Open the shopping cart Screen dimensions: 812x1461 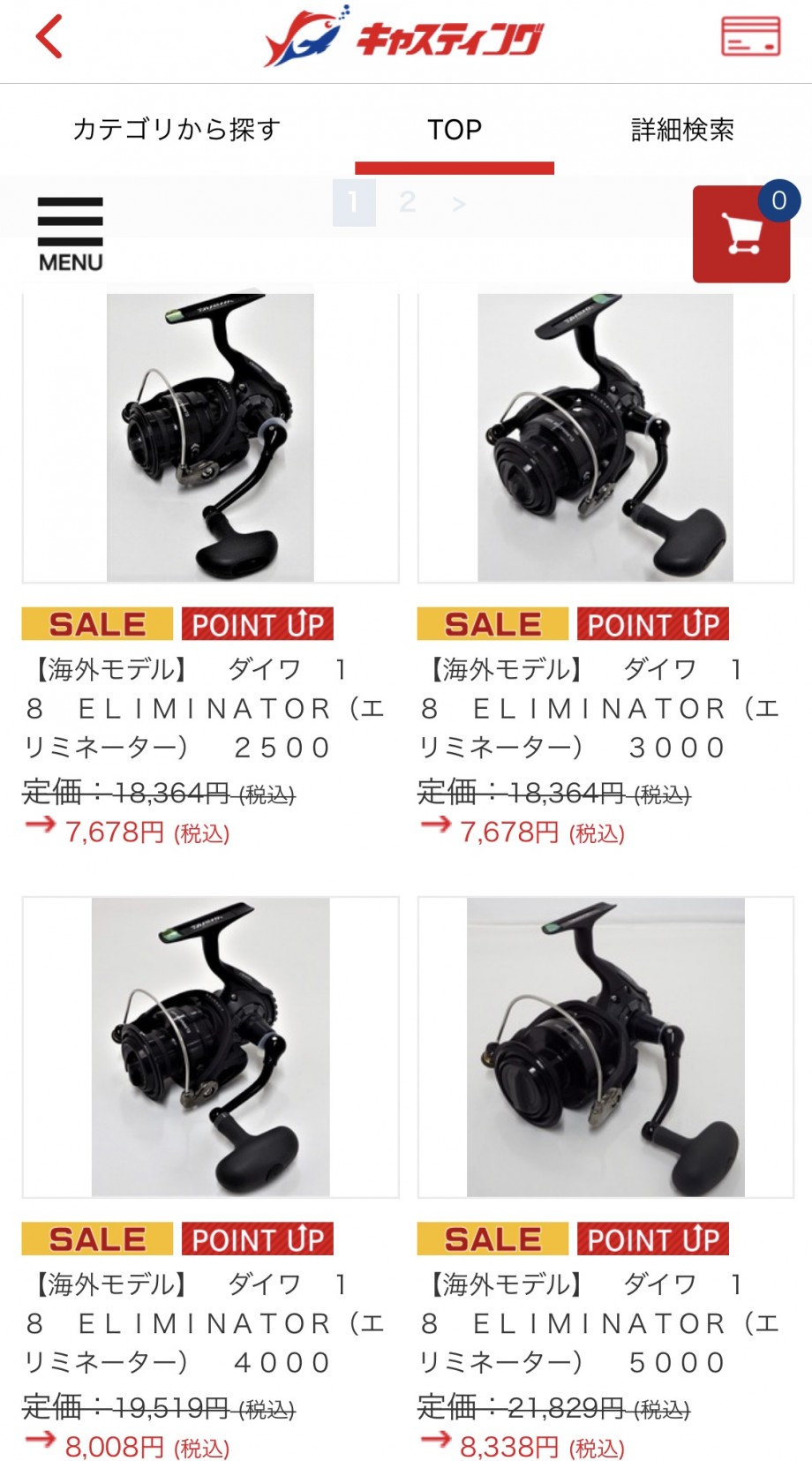(x=741, y=234)
